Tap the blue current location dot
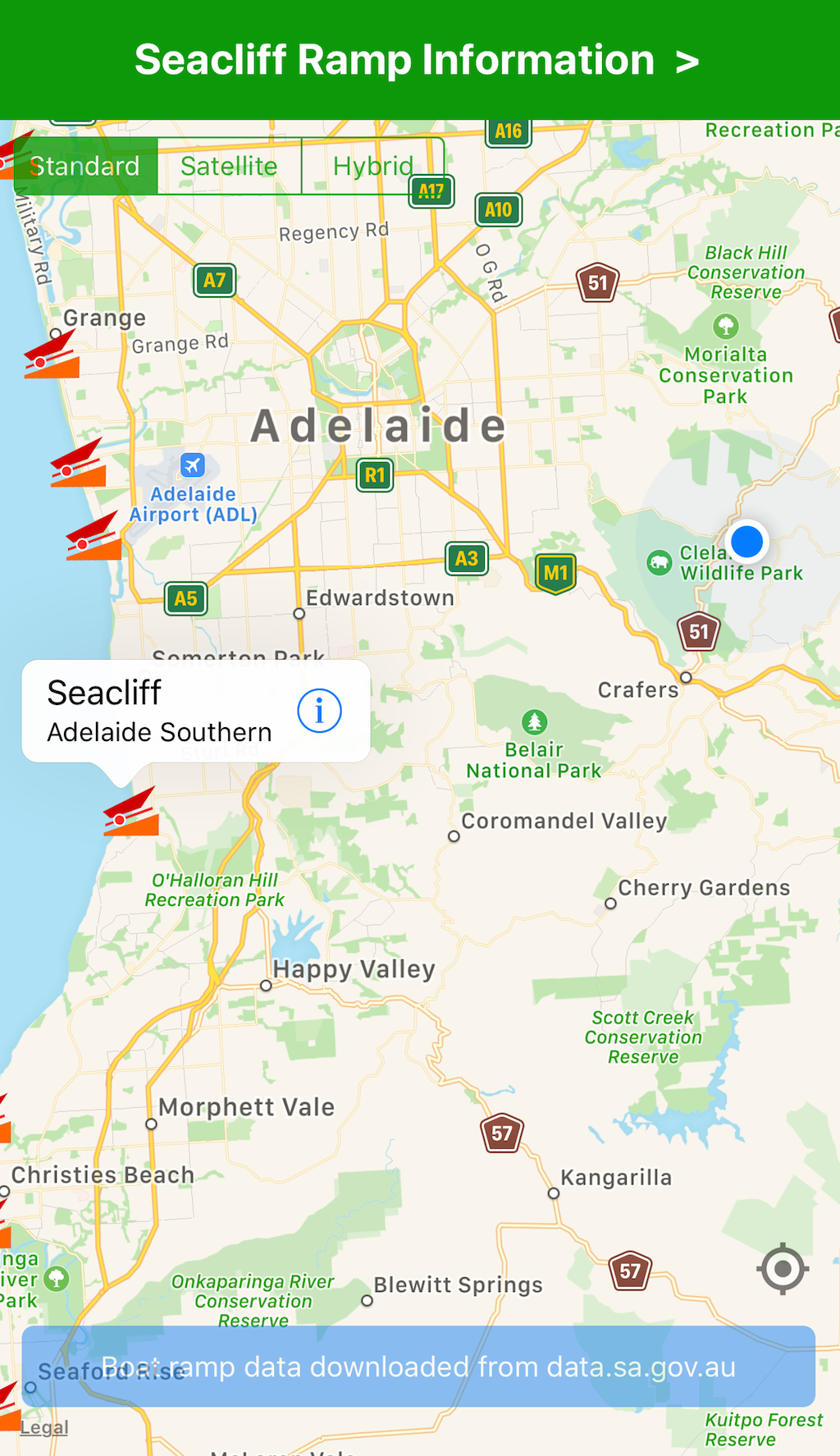The image size is (840, 1456). point(746,542)
